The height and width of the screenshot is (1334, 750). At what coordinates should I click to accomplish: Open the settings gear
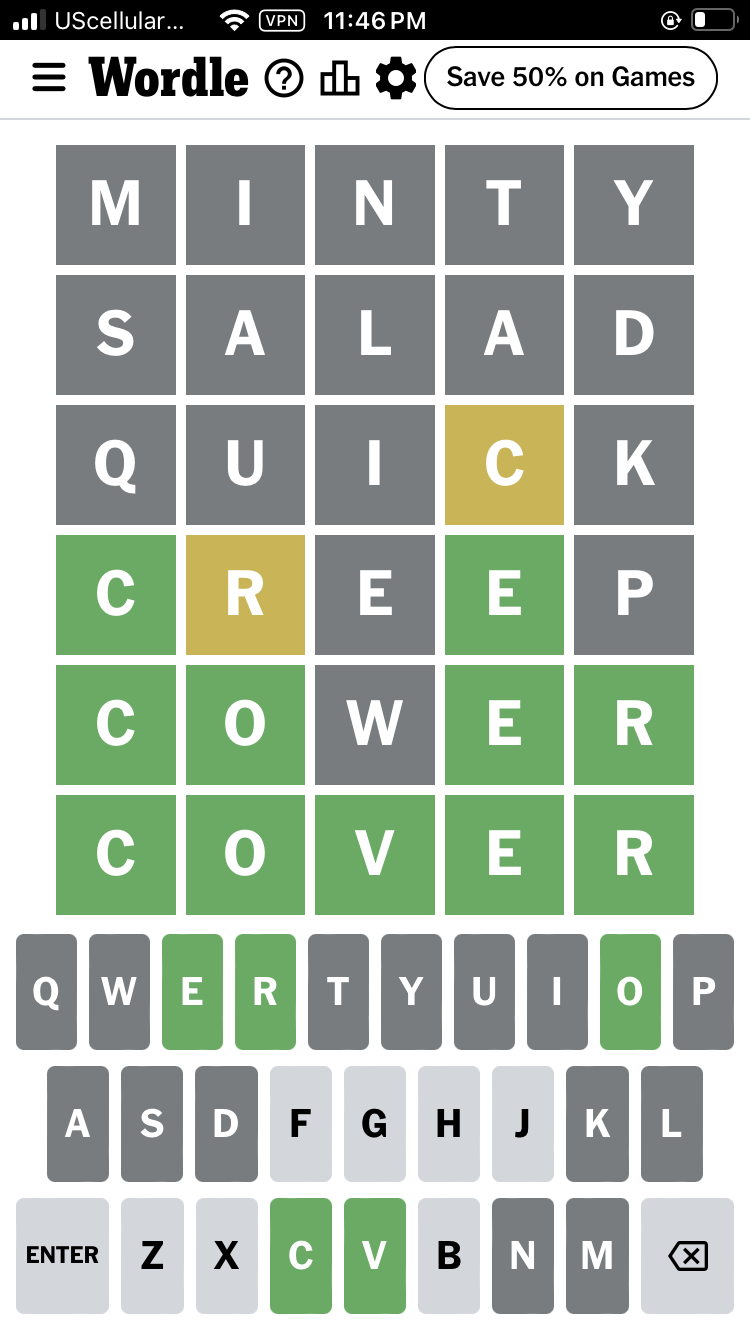coord(396,78)
